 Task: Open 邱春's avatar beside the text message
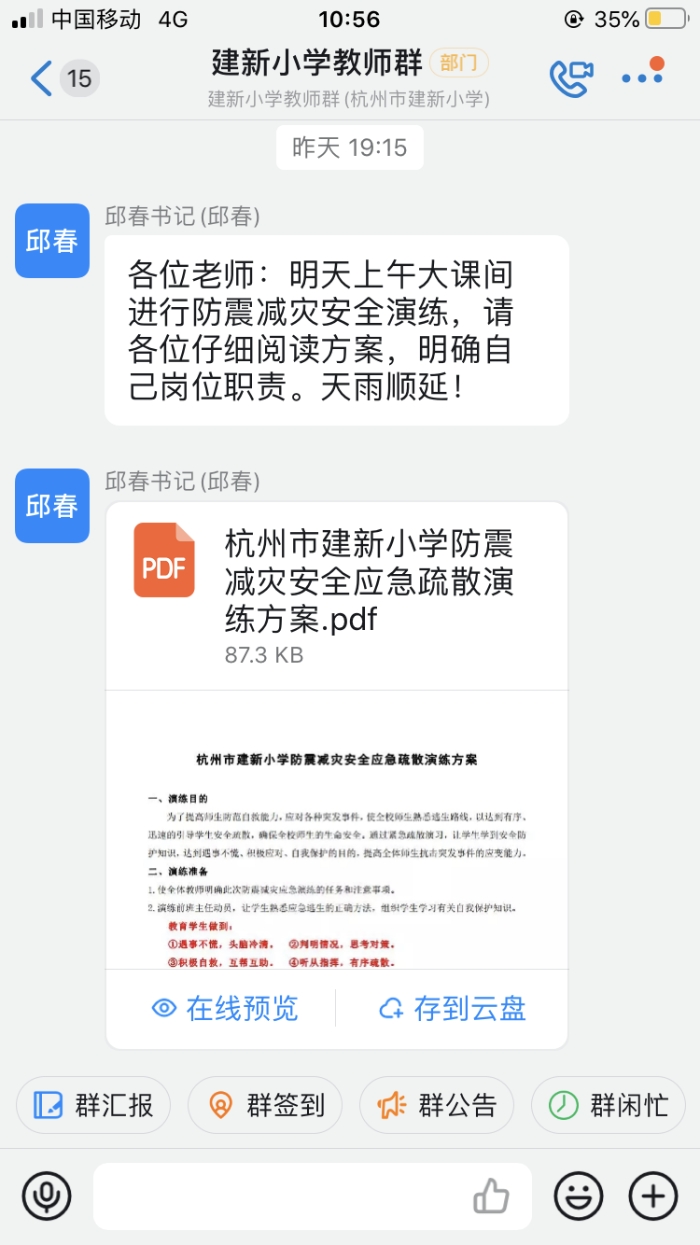pos(52,241)
